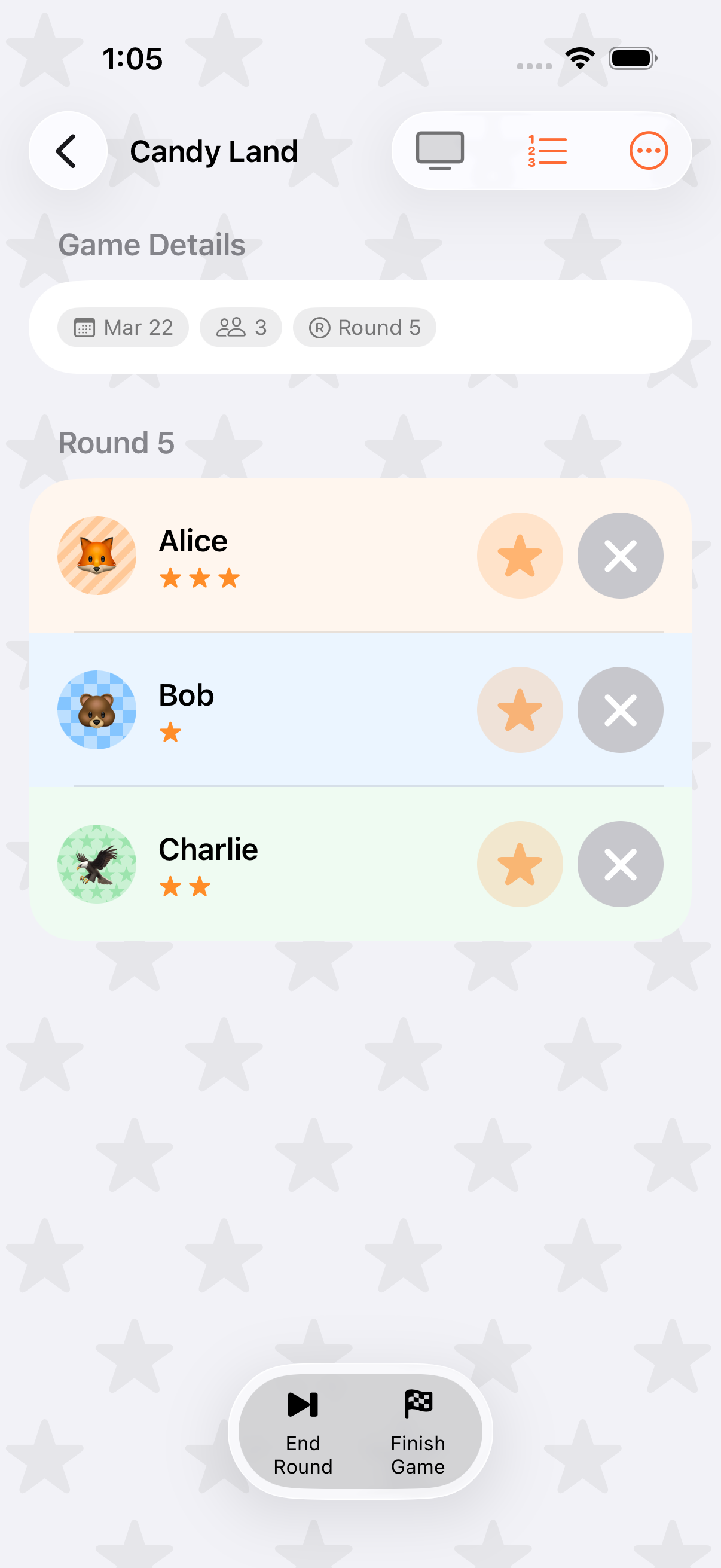Open the screen display mode icon
The height and width of the screenshot is (1568, 721).
pos(440,151)
